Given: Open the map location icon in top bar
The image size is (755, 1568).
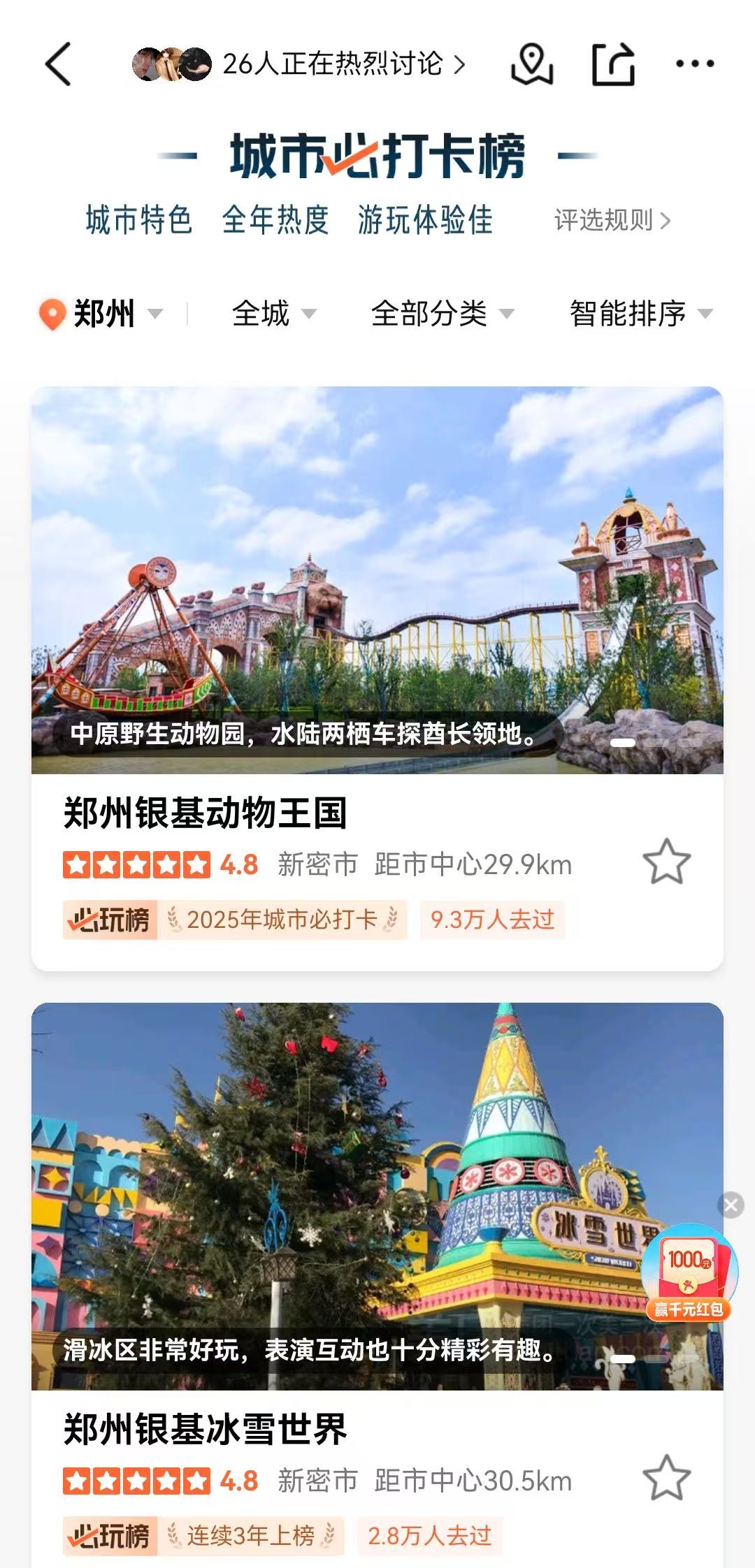Looking at the screenshot, I should tap(533, 63).
